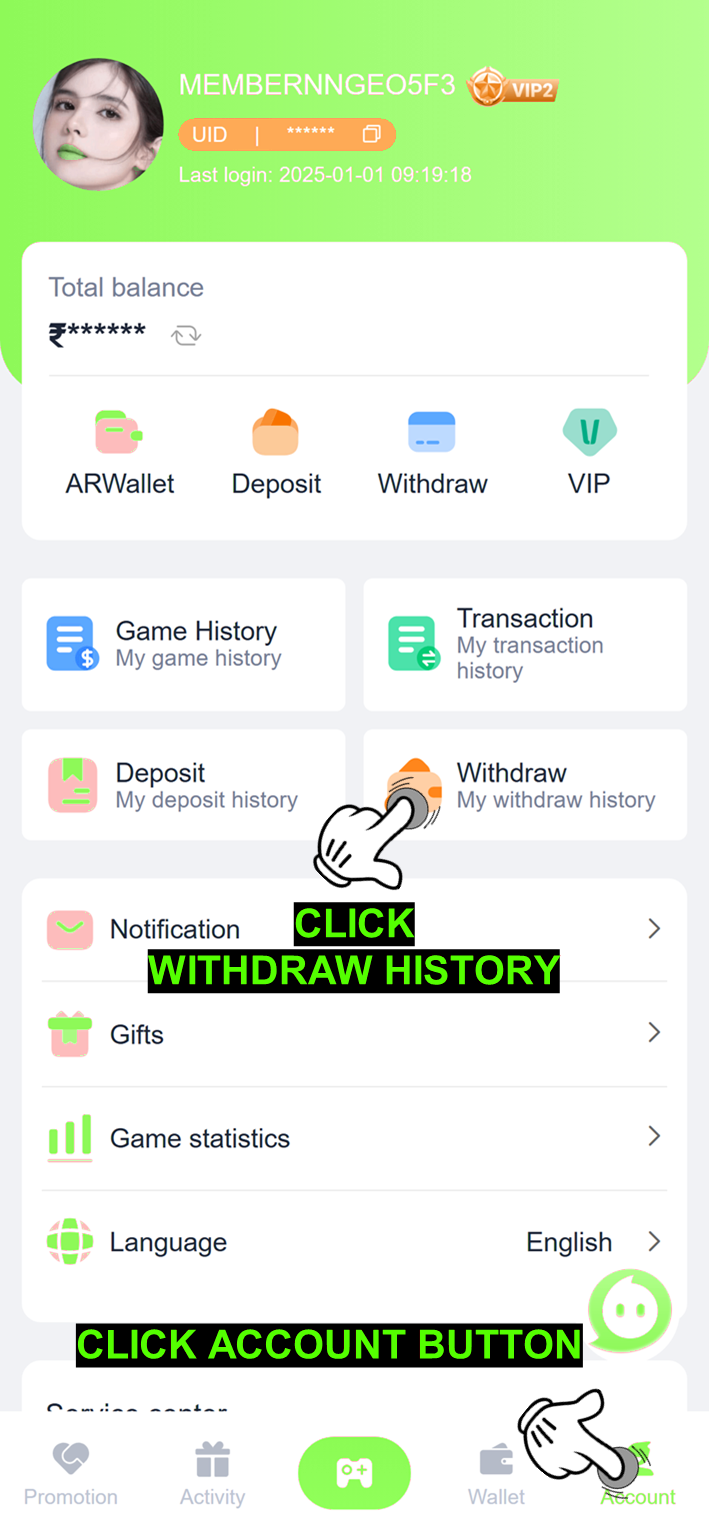Open ARWallet
Viewport: 709px width, 1535px height.
120,453
